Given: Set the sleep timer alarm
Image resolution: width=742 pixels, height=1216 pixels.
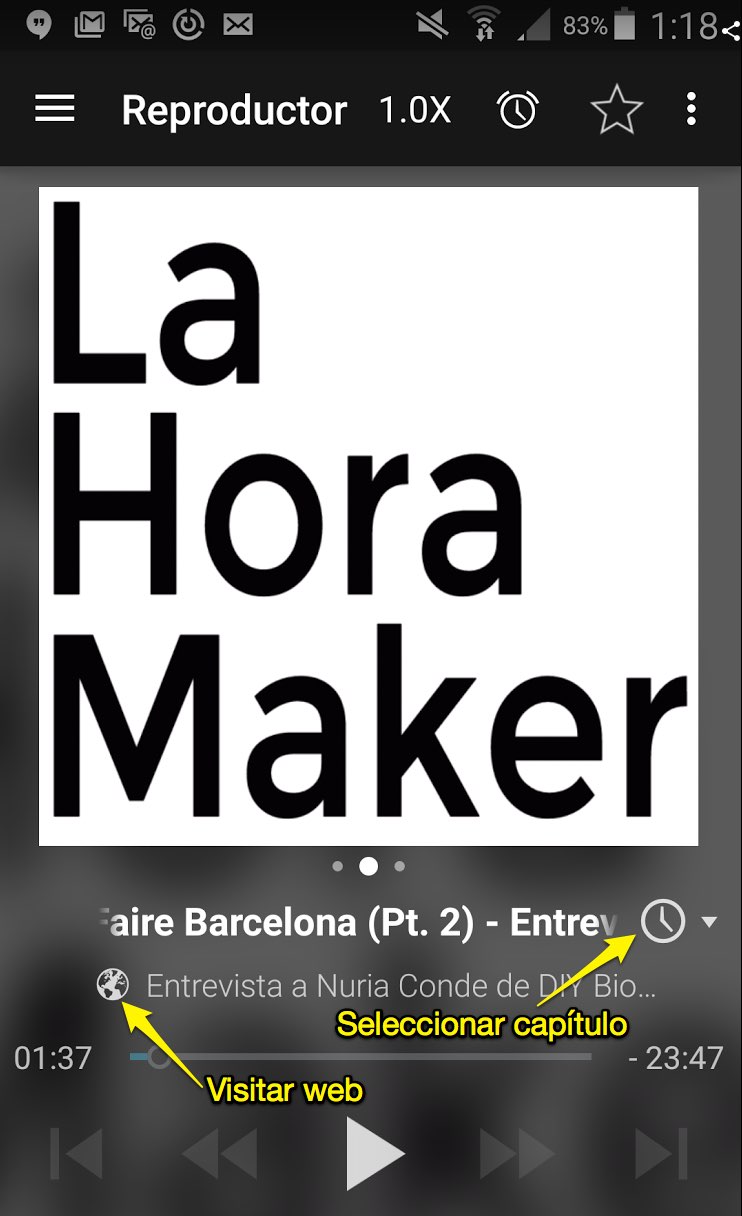Looking at the screenshot, I should coord(518,110).
